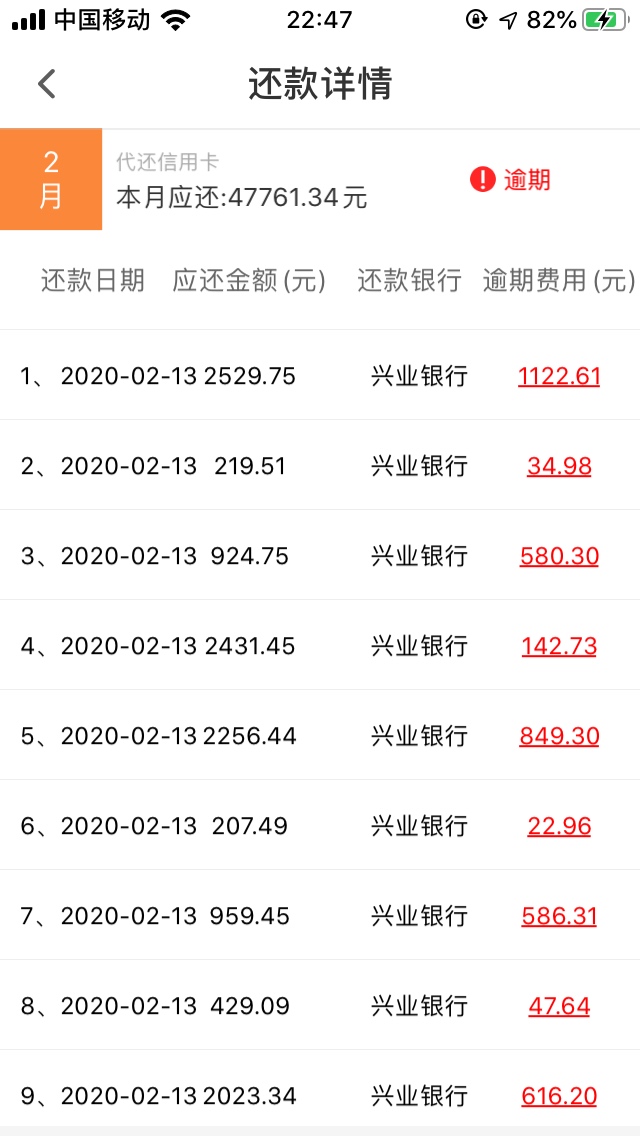View overdue fee 47.64 details
The image size is (640, 1136).
point(559,1006)
